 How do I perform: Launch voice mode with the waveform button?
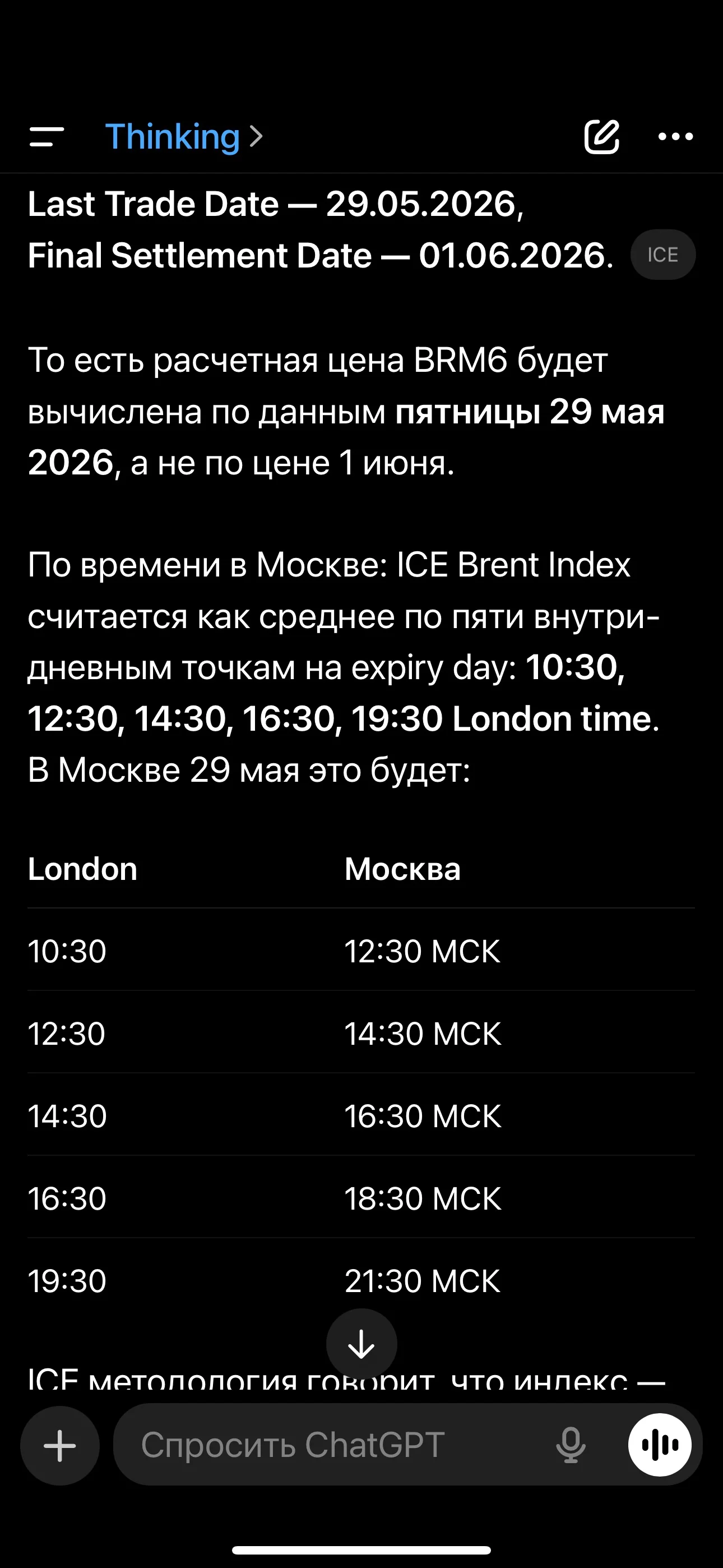pos(660,1445)
